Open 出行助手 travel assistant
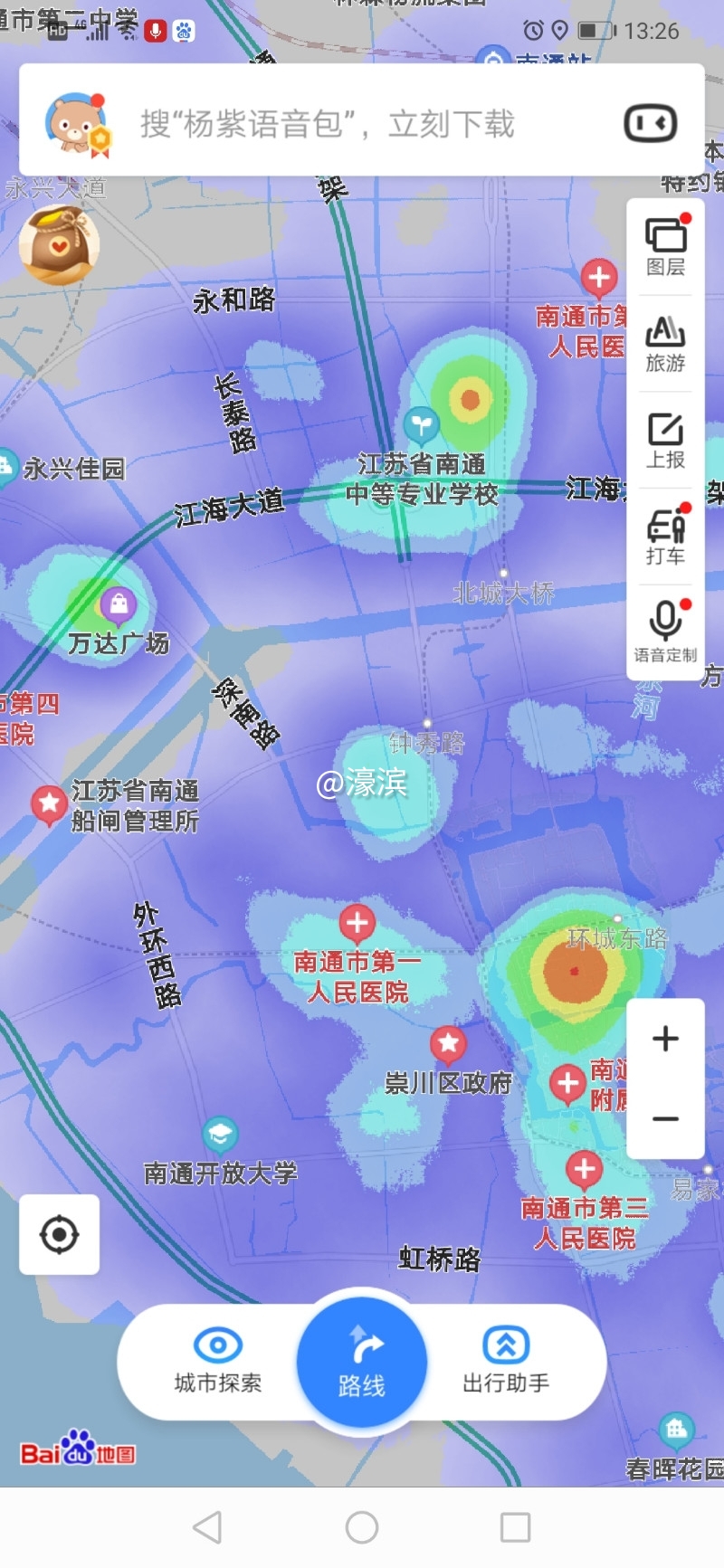 tap(506, 1361)
